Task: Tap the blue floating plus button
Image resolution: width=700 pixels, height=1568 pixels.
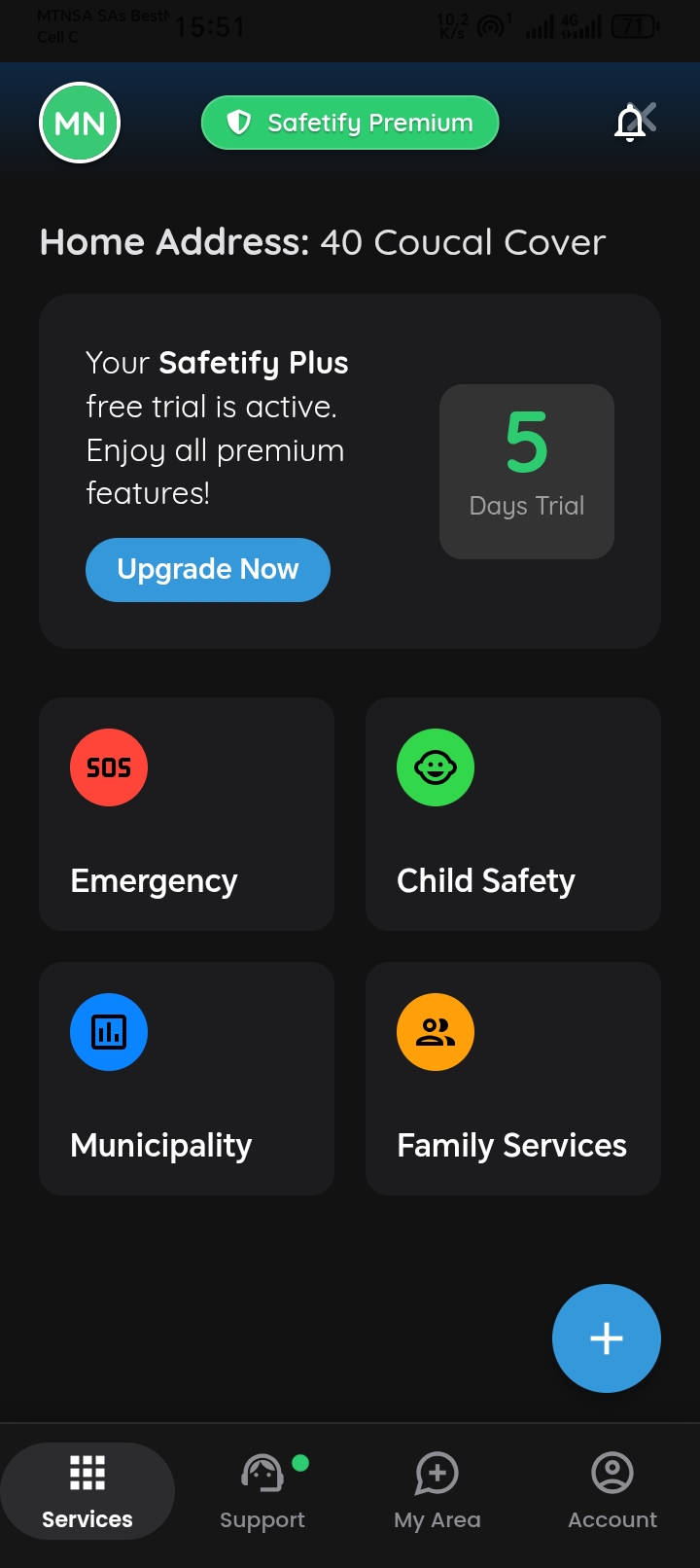Action: point(606,1337)
